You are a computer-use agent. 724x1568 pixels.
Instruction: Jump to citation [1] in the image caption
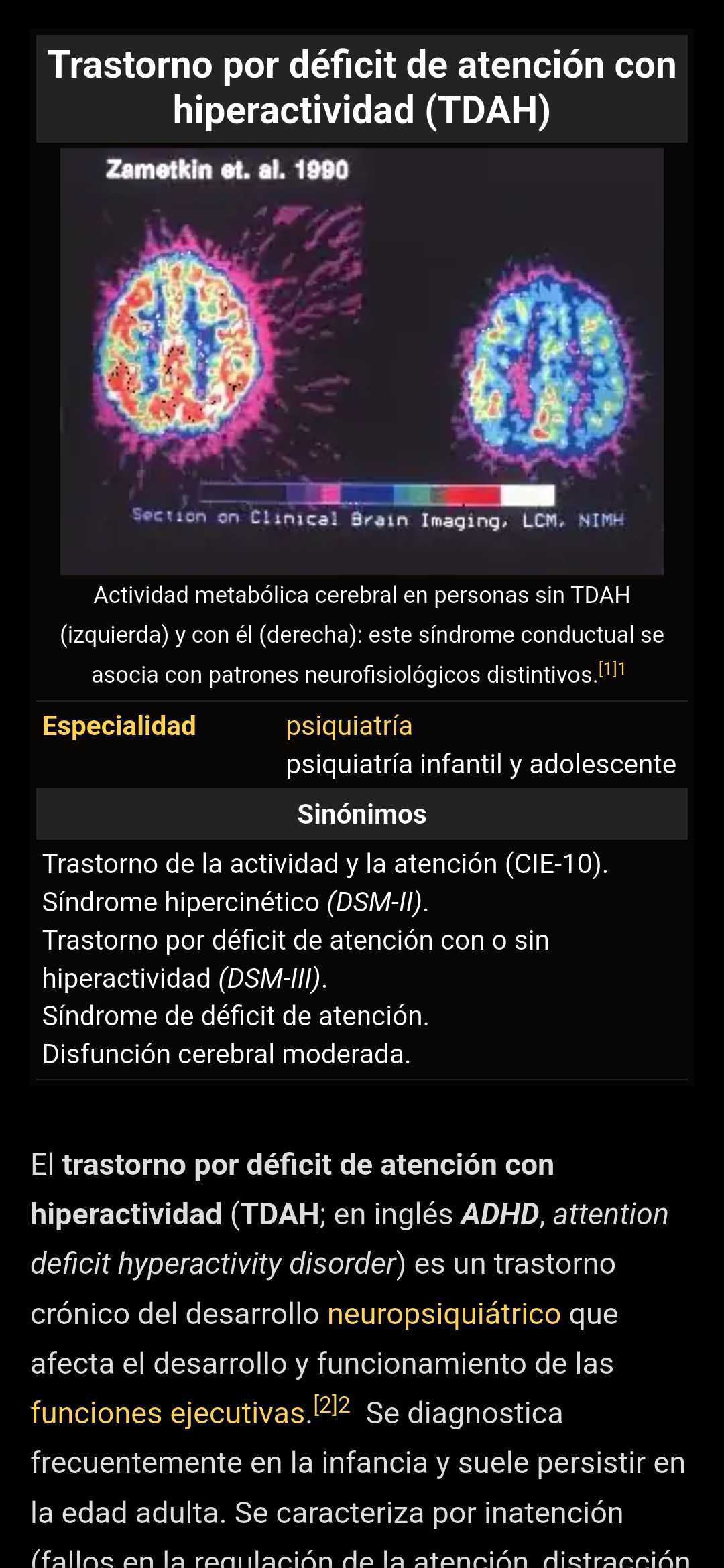coord(607,669)
